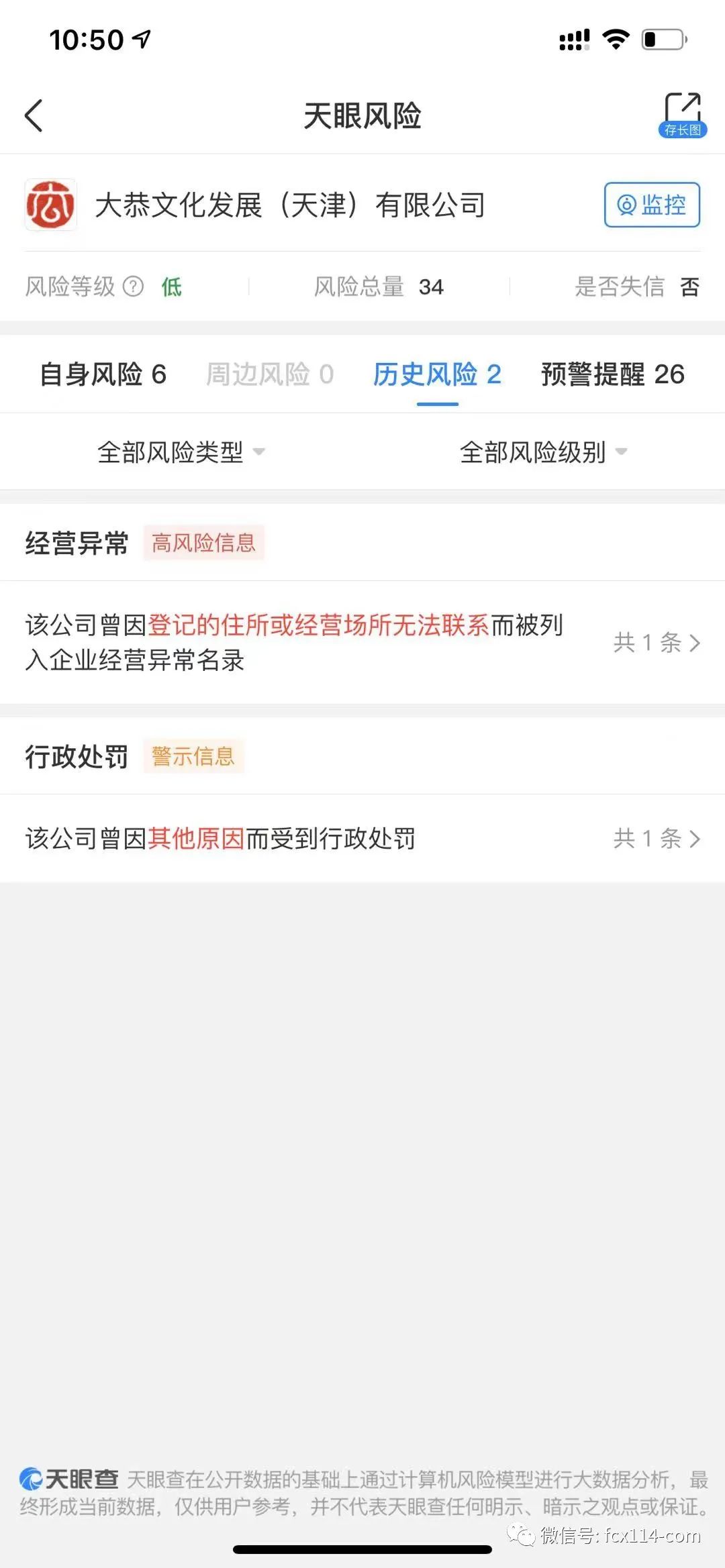Open the 全部风险类型 dropdown
This screenshot has height=1568, width=725.
pos(181,452)
